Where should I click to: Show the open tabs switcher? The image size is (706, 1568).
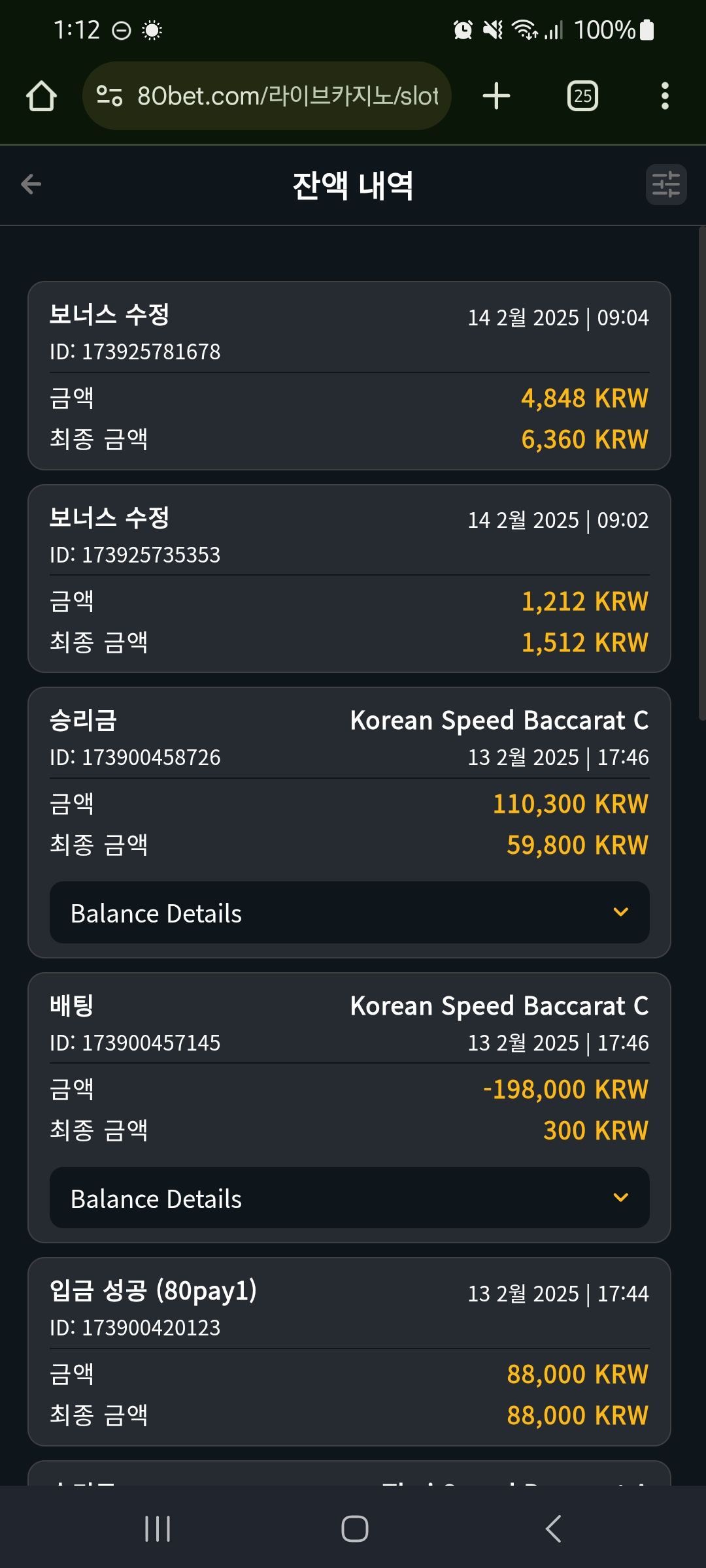[582, 96]
